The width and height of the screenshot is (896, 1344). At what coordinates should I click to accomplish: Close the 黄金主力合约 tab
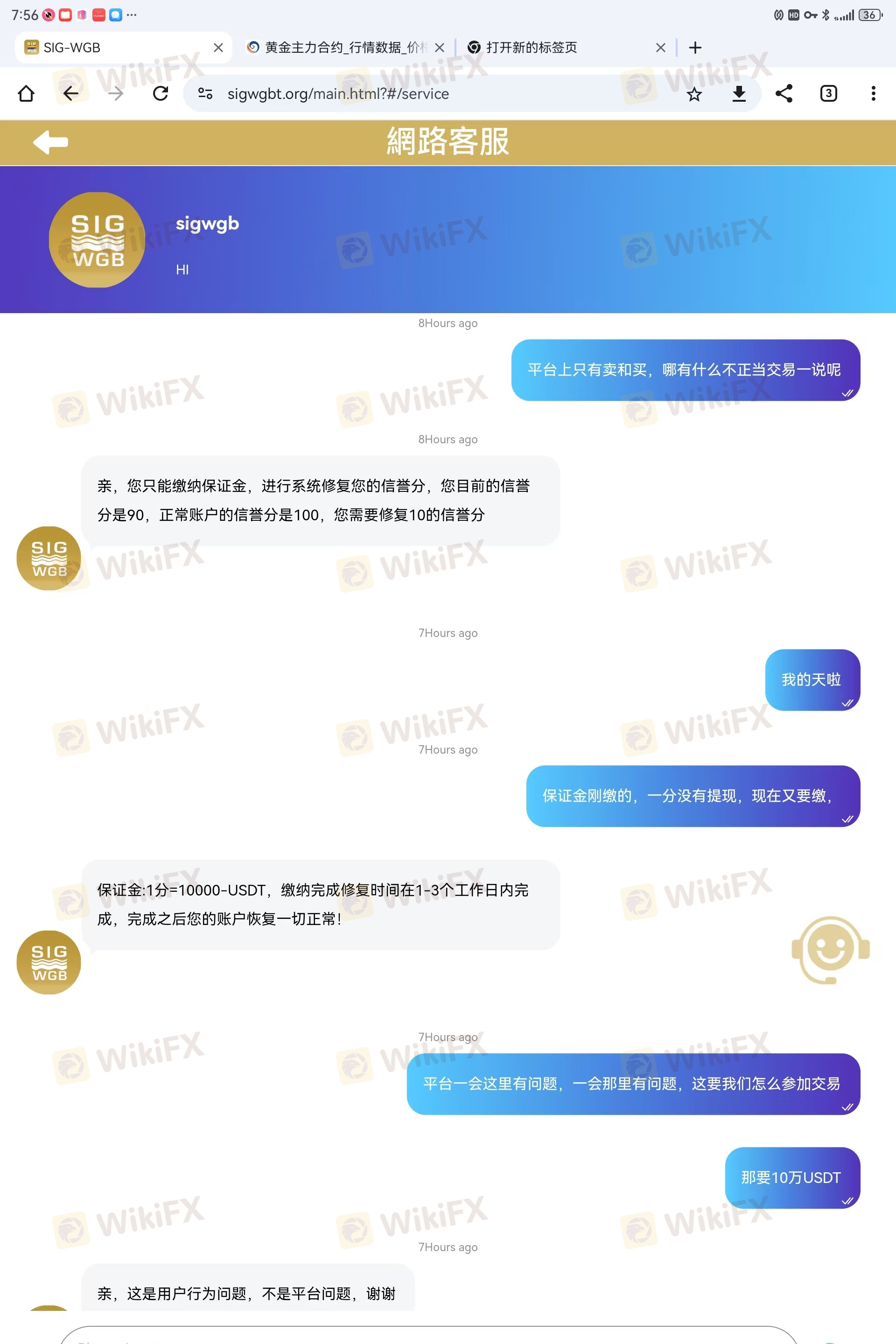pyautogui.click(x=440, y=48)
